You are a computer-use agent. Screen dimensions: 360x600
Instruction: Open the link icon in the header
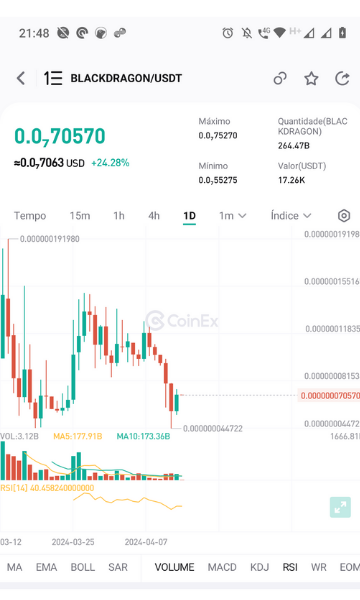(x=280, y=78)
